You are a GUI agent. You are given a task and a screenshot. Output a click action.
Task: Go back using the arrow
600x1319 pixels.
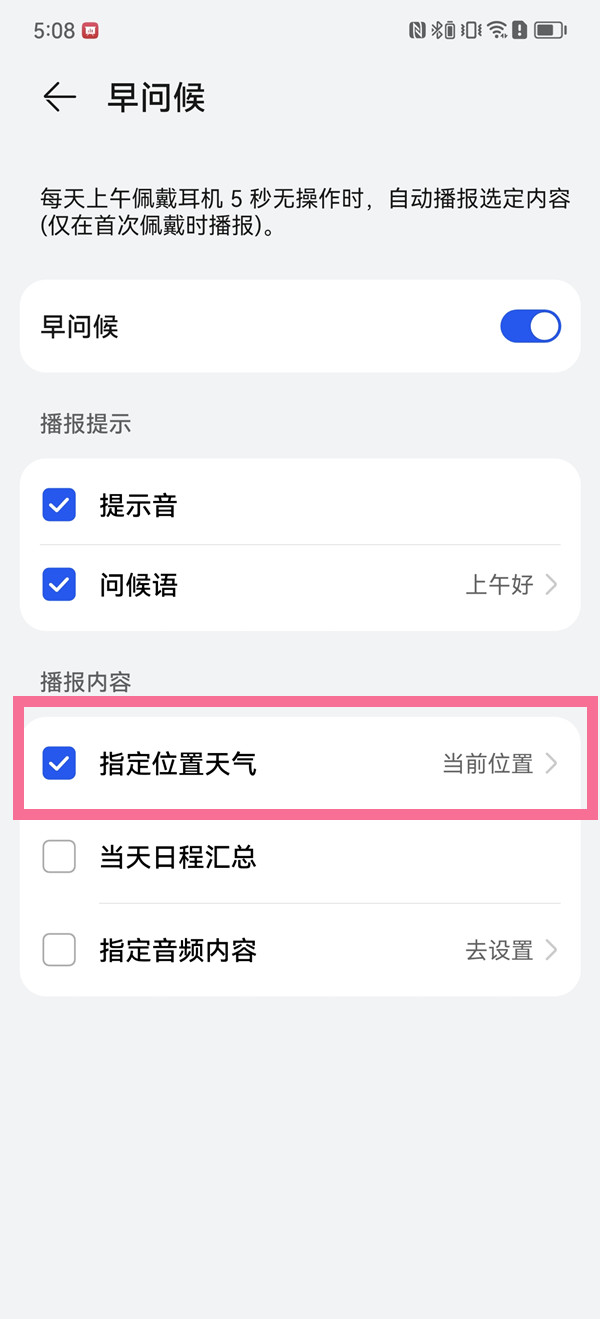[x=60, y=97]
